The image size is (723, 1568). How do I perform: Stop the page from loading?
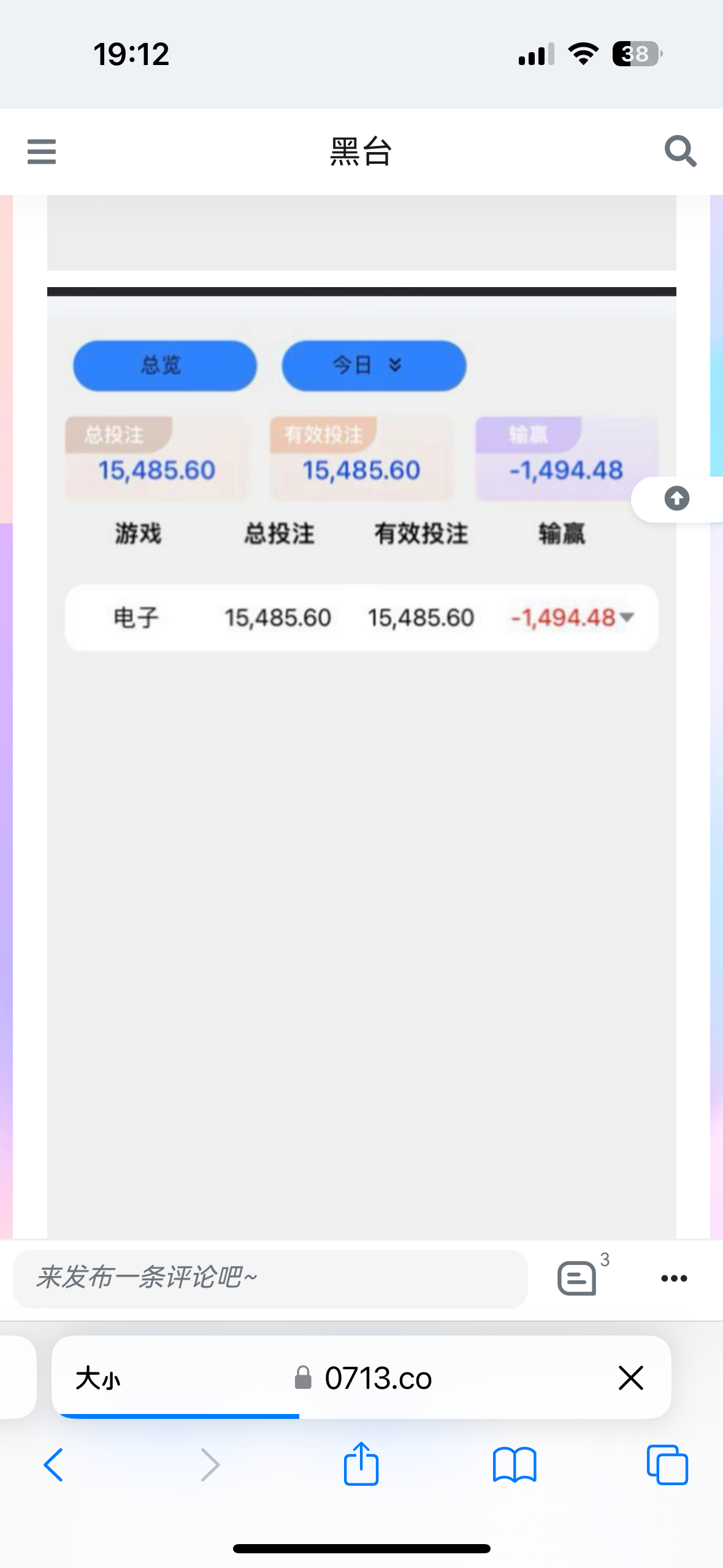pos(630,1378)
